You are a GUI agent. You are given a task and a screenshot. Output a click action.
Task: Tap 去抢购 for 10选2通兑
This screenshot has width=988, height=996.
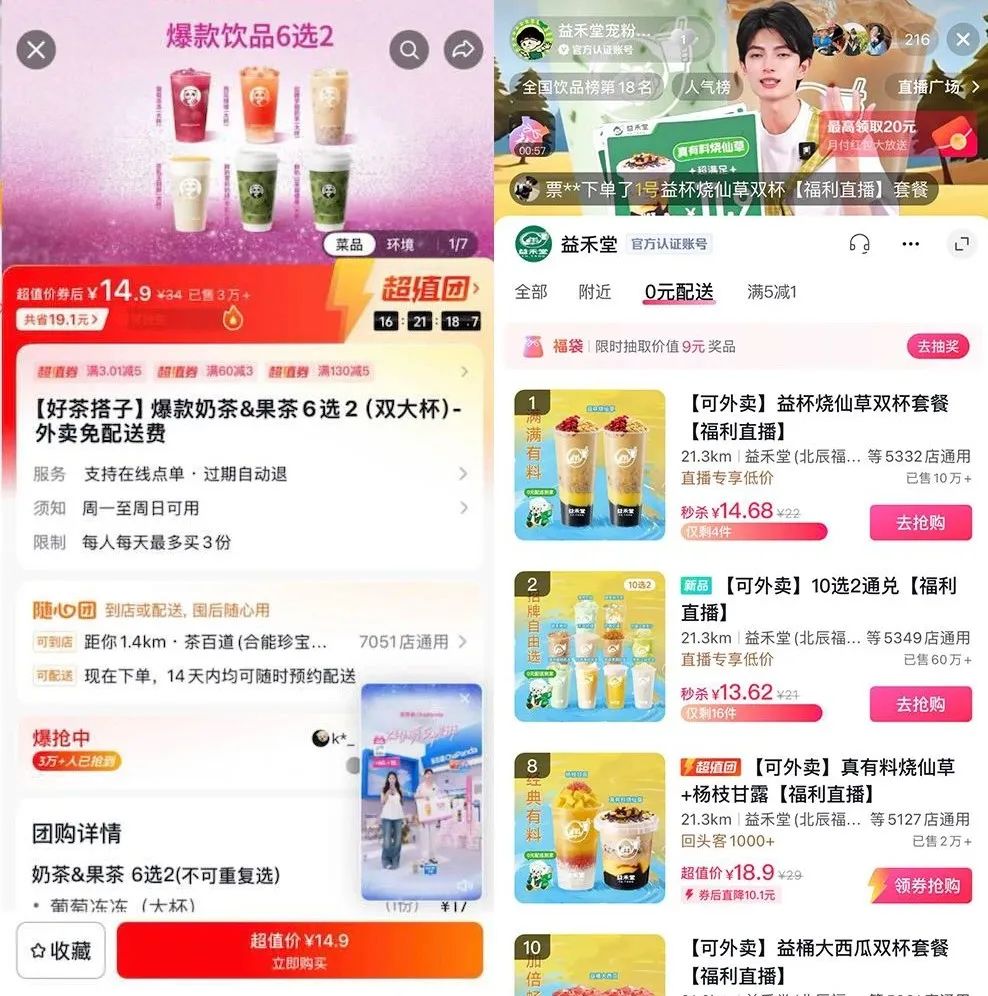coord(920,704)
